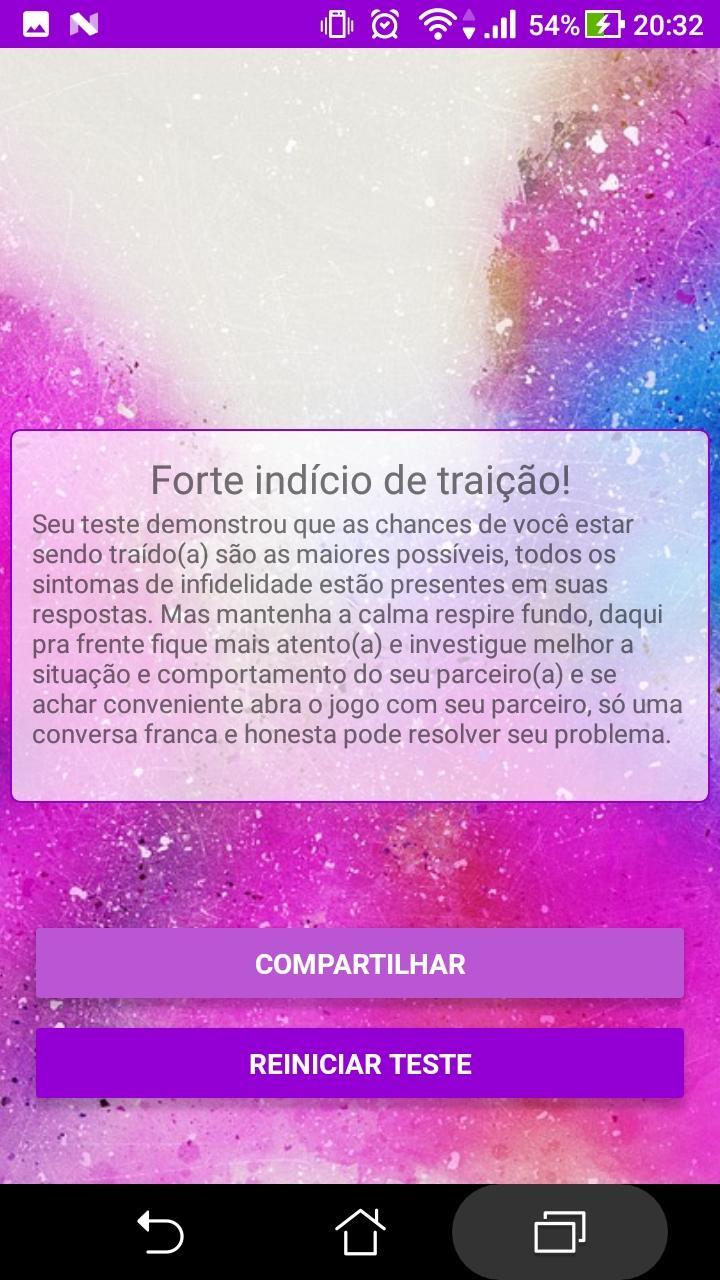720x1280 pixels.
Task: Tap the result description paragraph text
Action: pos(360,630)
